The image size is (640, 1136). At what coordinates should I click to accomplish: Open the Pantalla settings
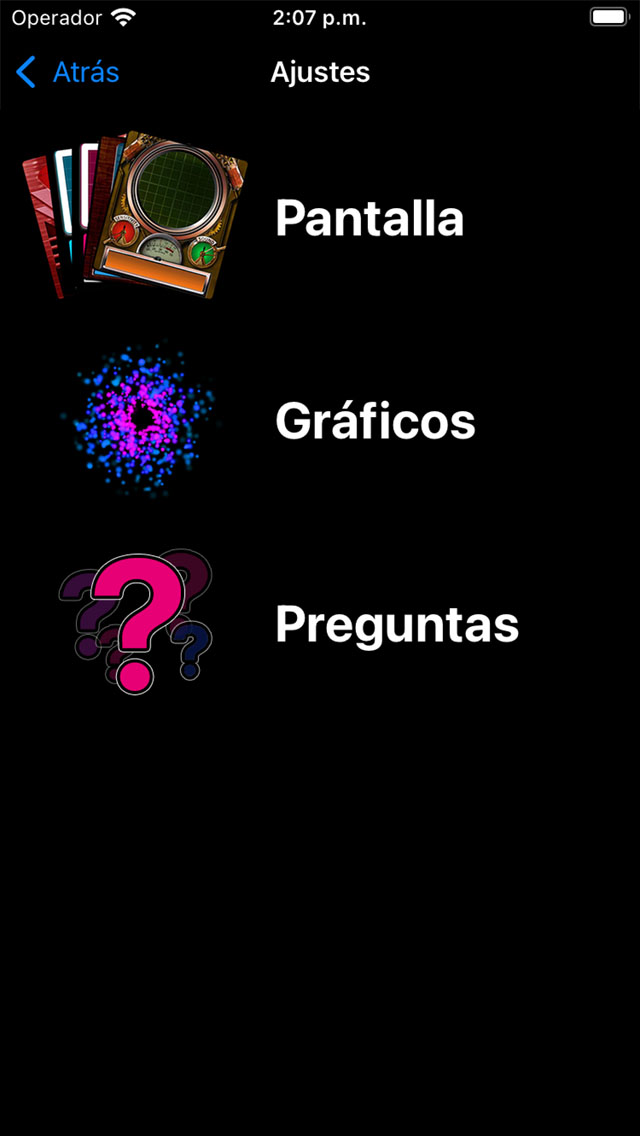point(320,217)
